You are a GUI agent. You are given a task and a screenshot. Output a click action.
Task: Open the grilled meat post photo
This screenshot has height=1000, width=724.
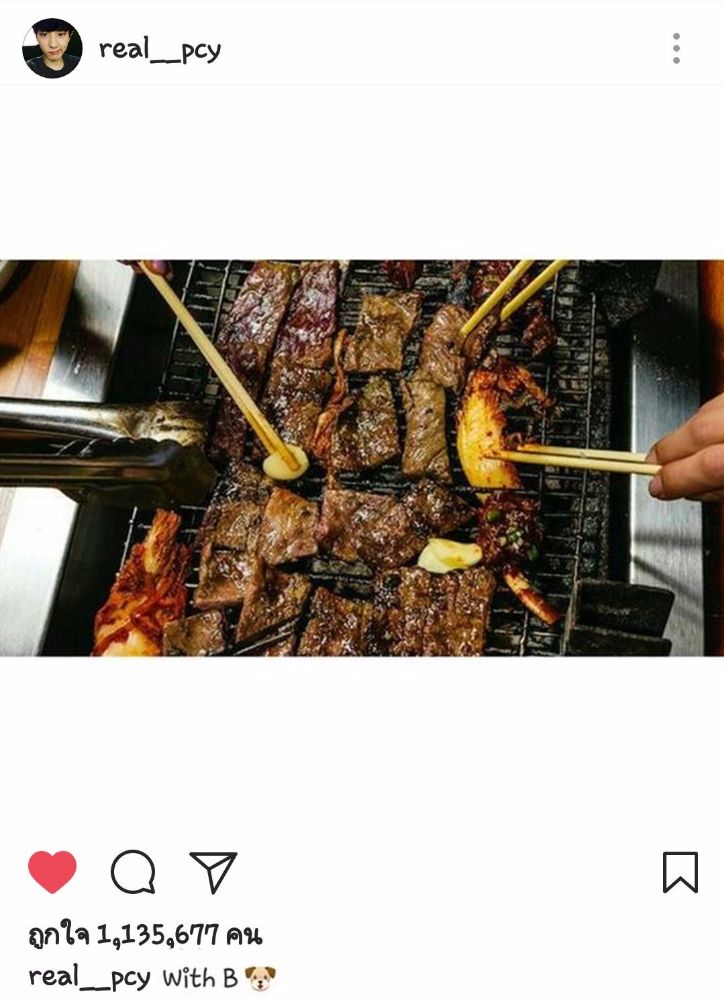[362, 458]
